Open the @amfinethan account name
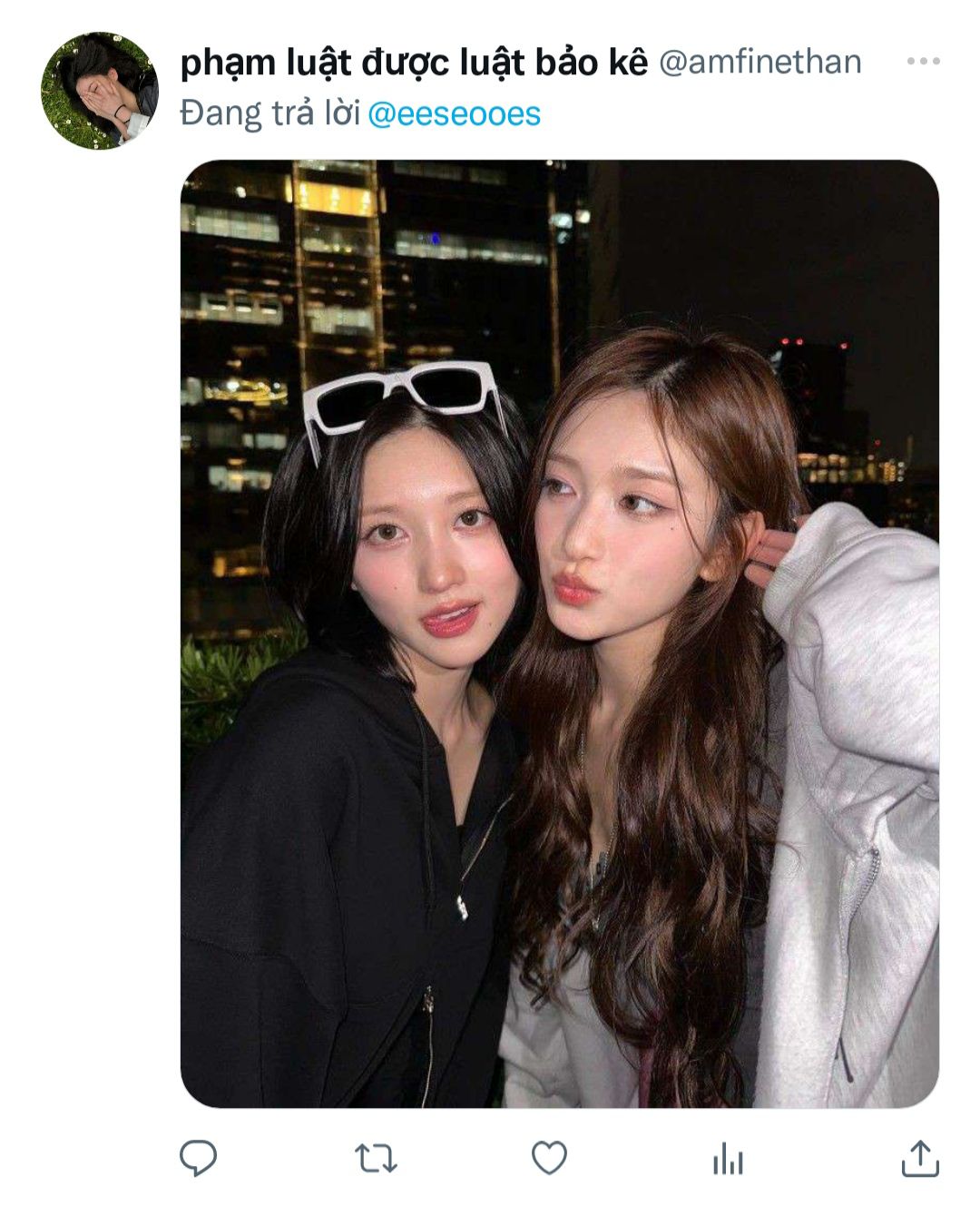 pos(759,62)
